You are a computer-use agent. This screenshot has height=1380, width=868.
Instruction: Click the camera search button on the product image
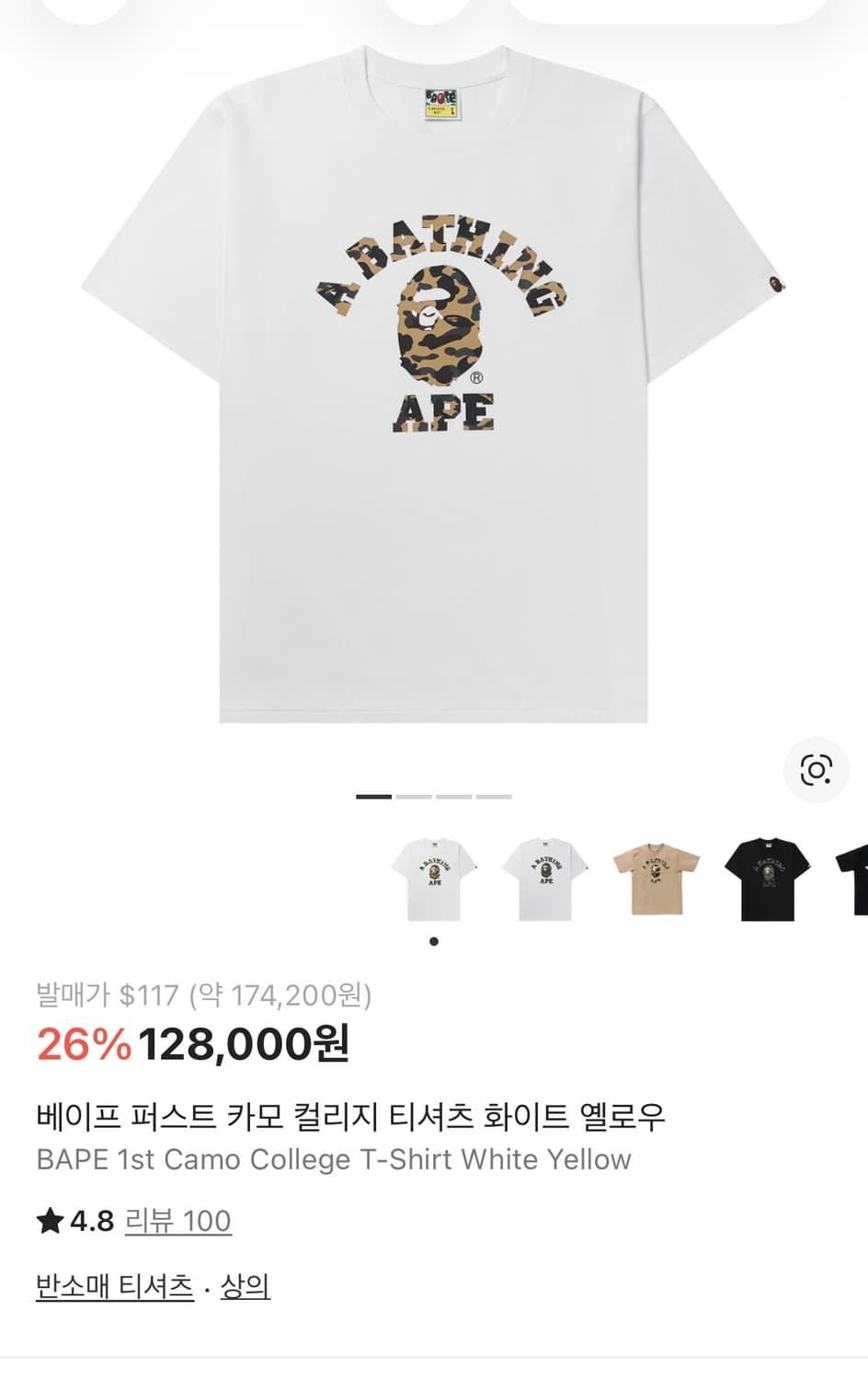coord(815,771)
